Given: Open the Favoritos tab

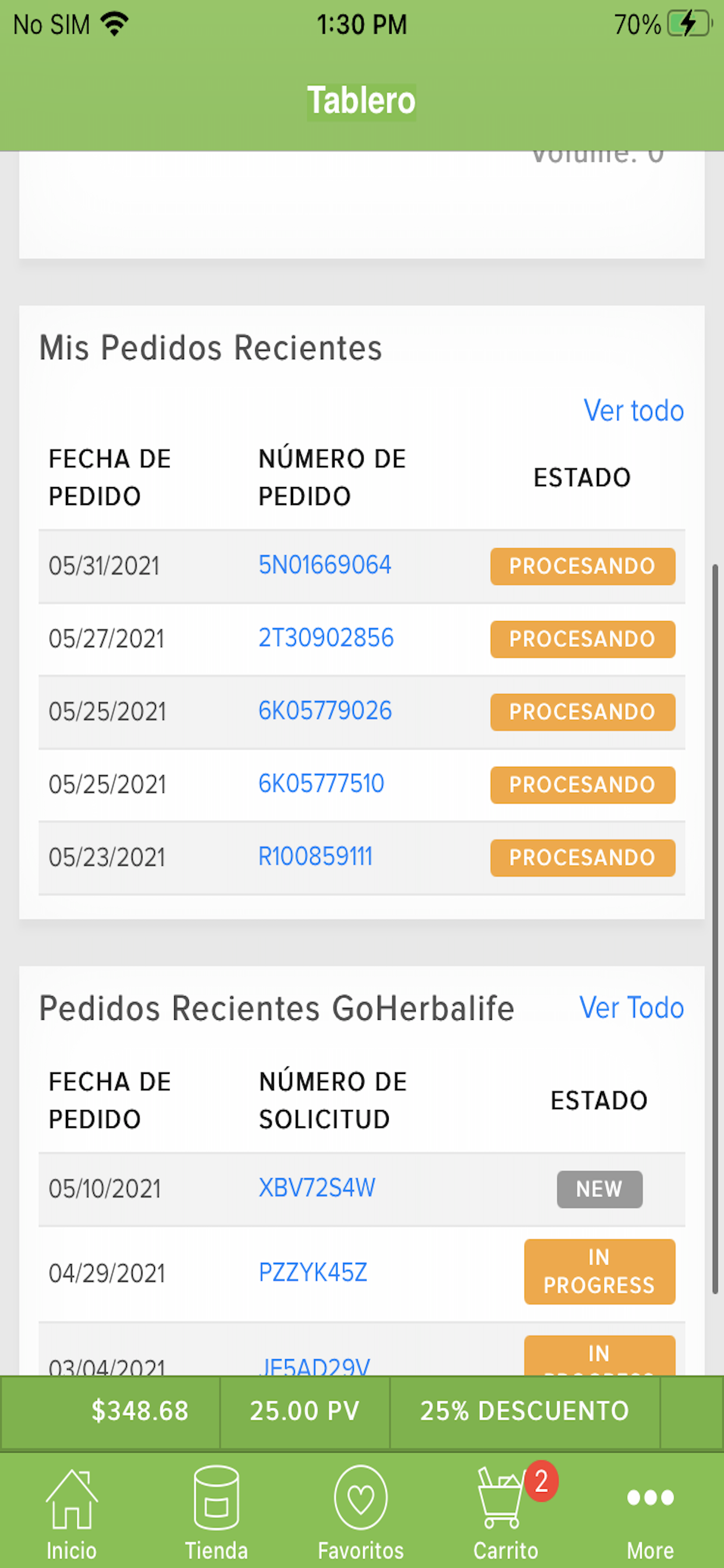Looking at the screenshot, I should click(361, 1511).
